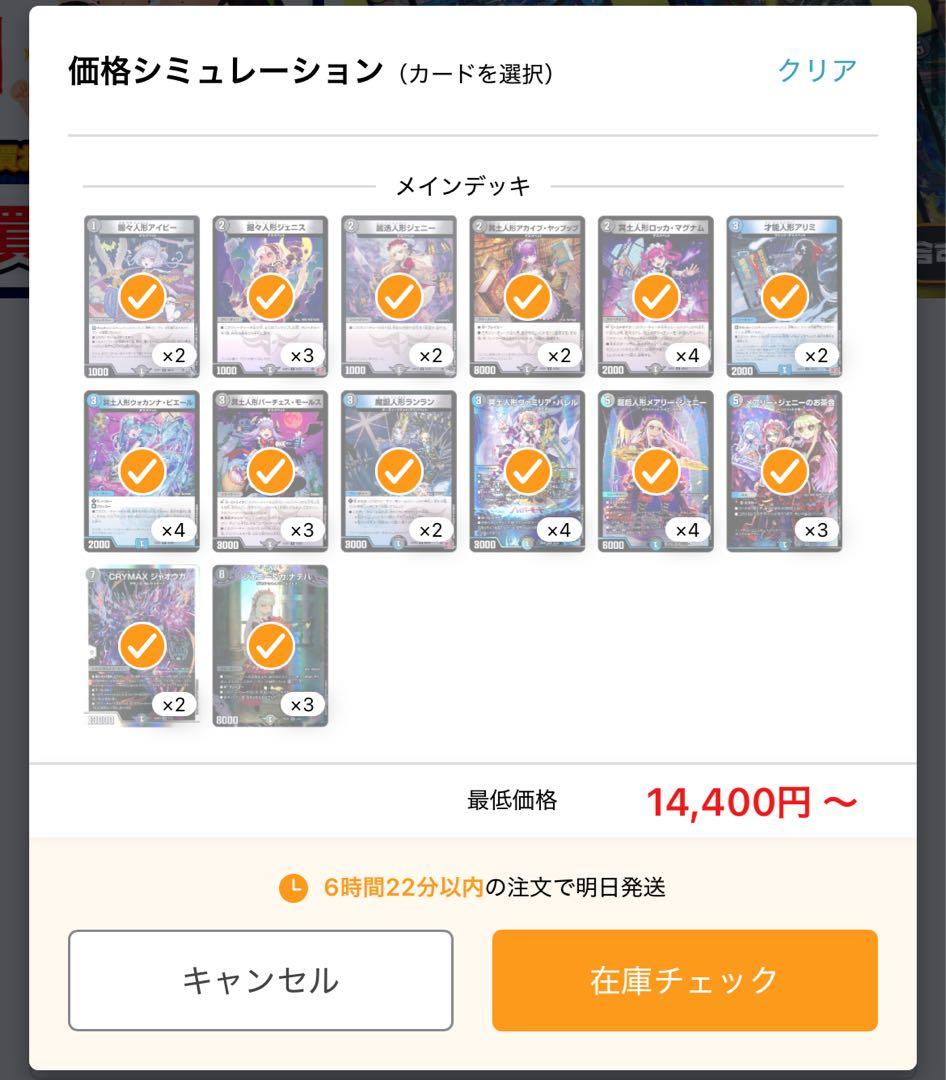Tap the checkmark on 冥土人形ヴァミリア・バレル

point(525,470)
